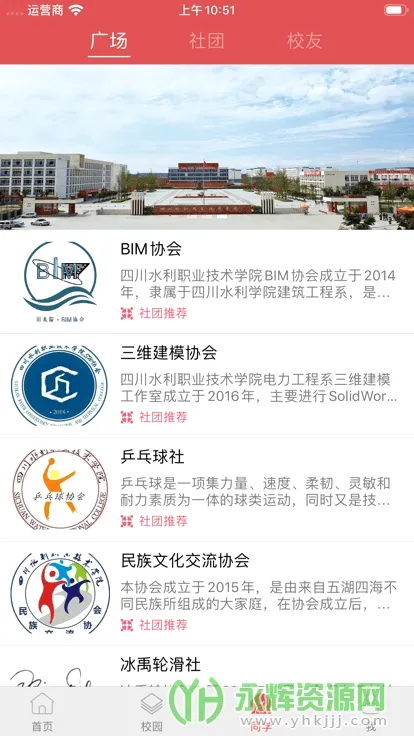Screen dimensions: 414x736
Task: Open the campus banner image
Action: pyautogui.click(x=207, y=147)
